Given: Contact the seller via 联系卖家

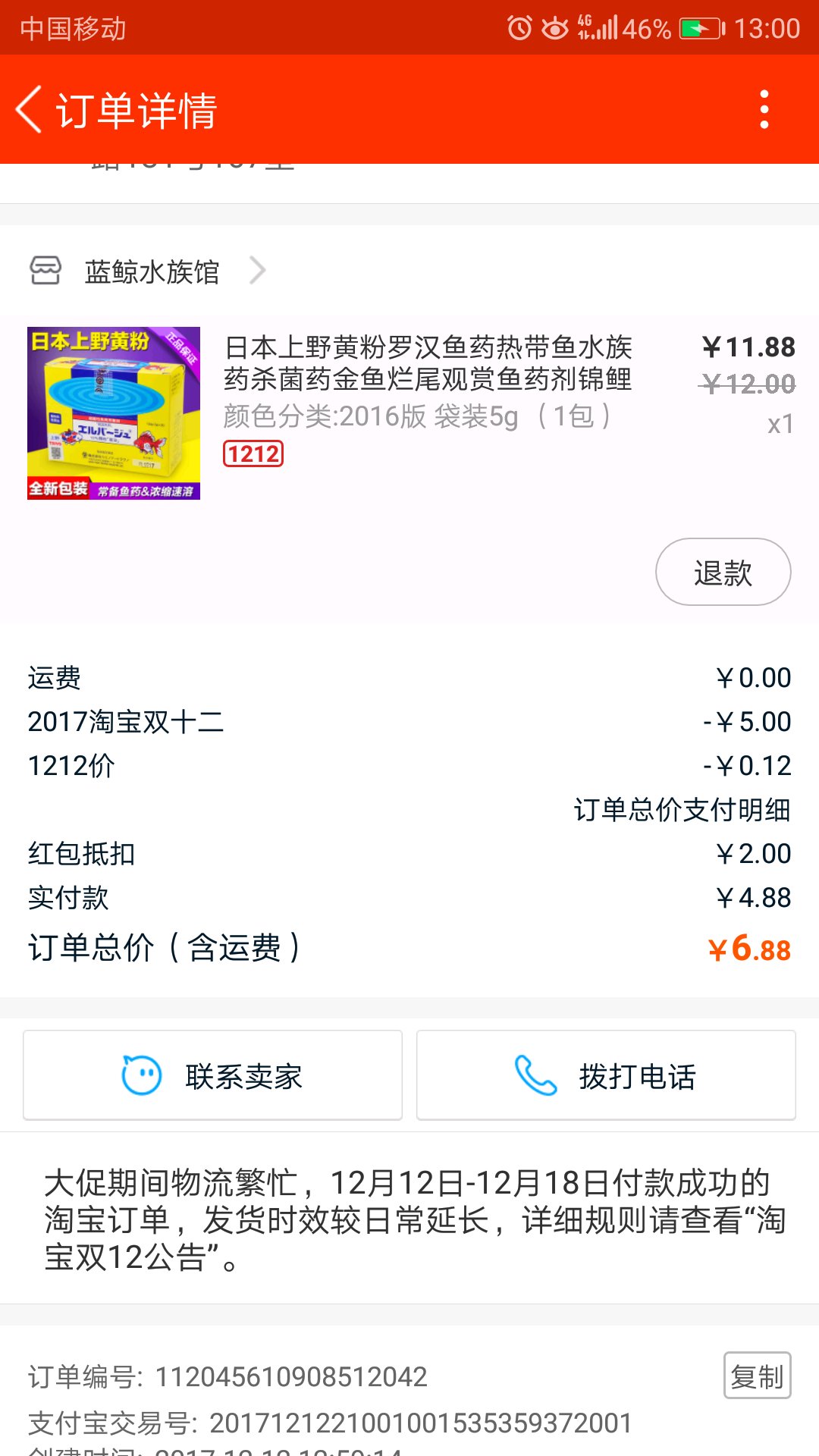Looking at the screenshot, I should [x=212, y=1075].
